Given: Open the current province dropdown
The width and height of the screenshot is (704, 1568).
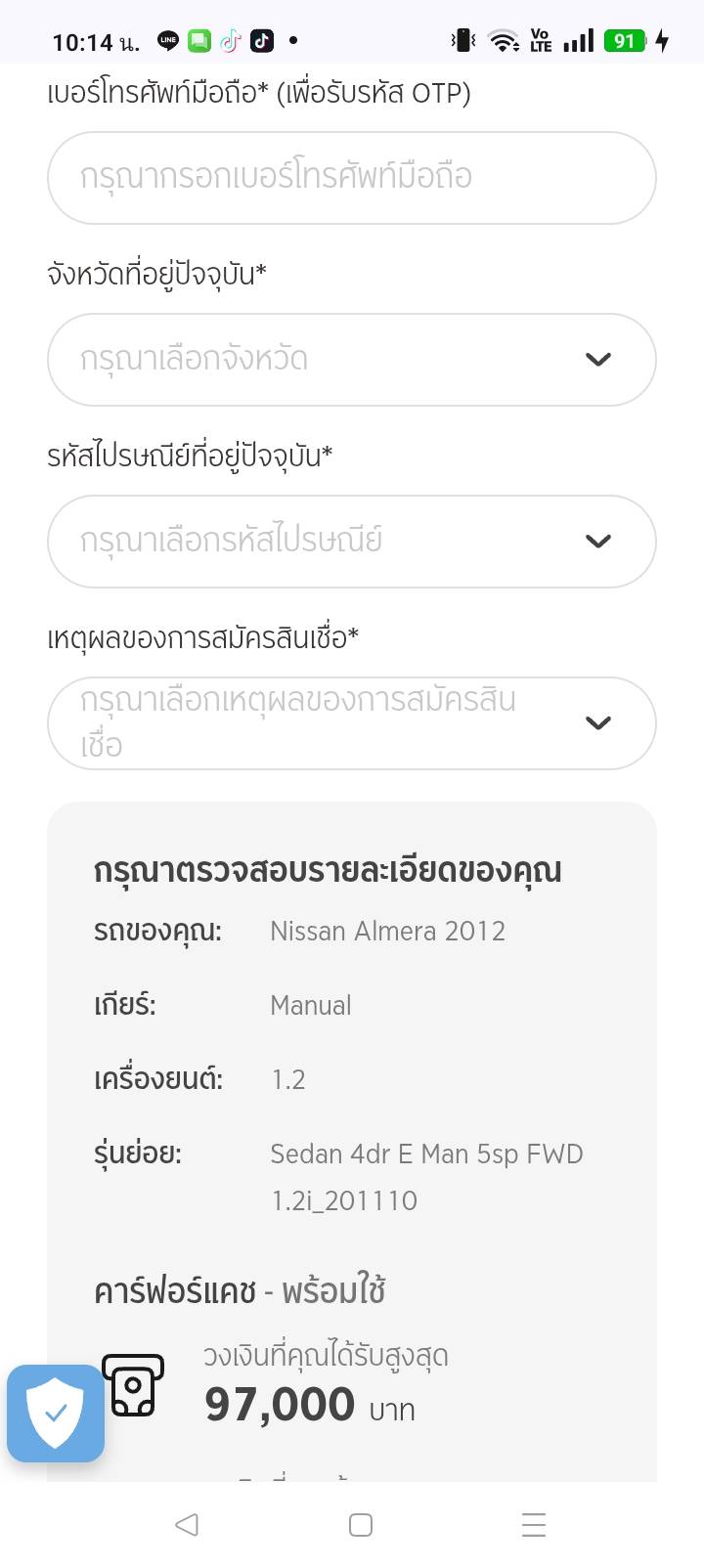Looking at the screenshot, I should coord(351,360).
